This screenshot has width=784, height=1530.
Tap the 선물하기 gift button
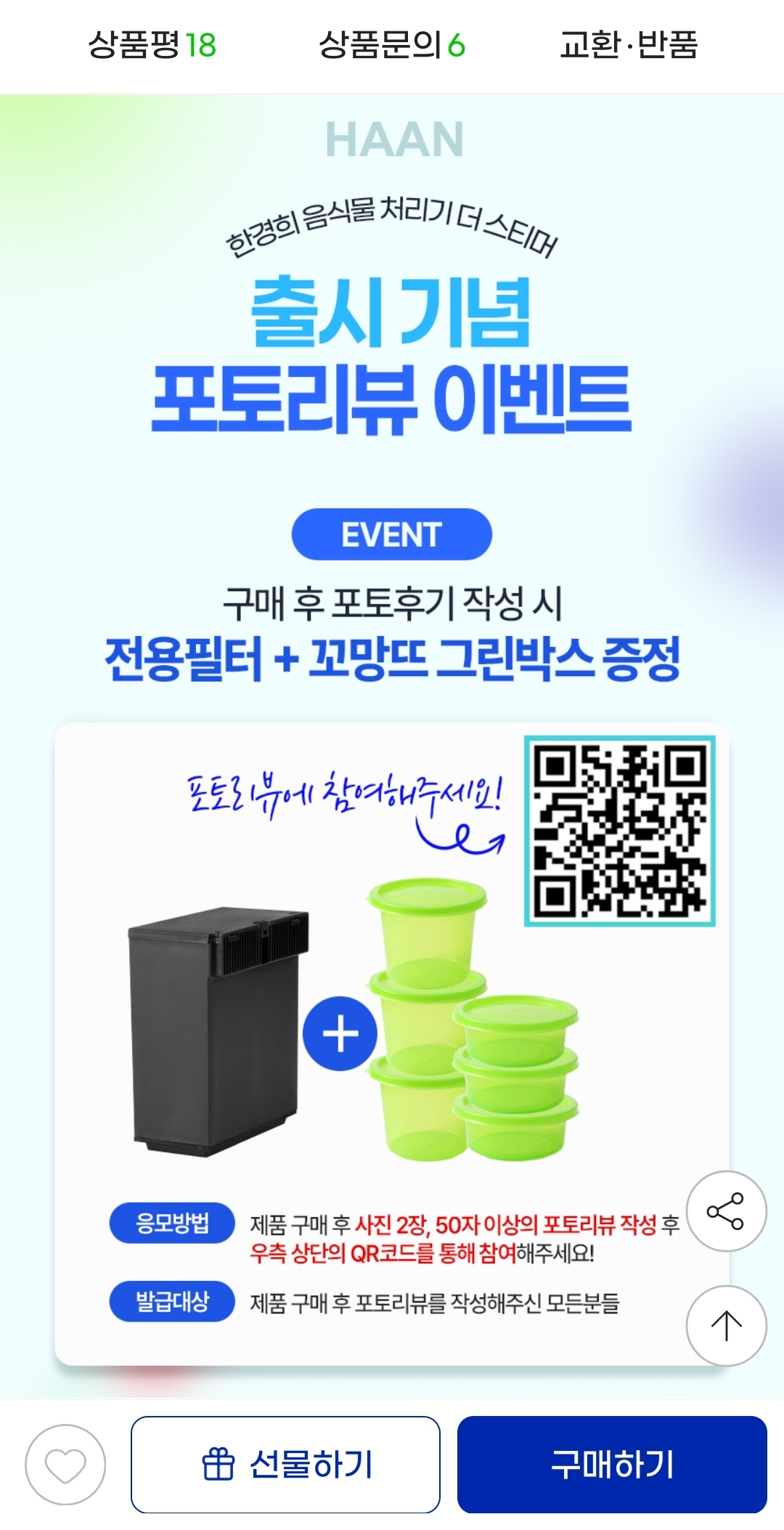(x=285, y=1465)
